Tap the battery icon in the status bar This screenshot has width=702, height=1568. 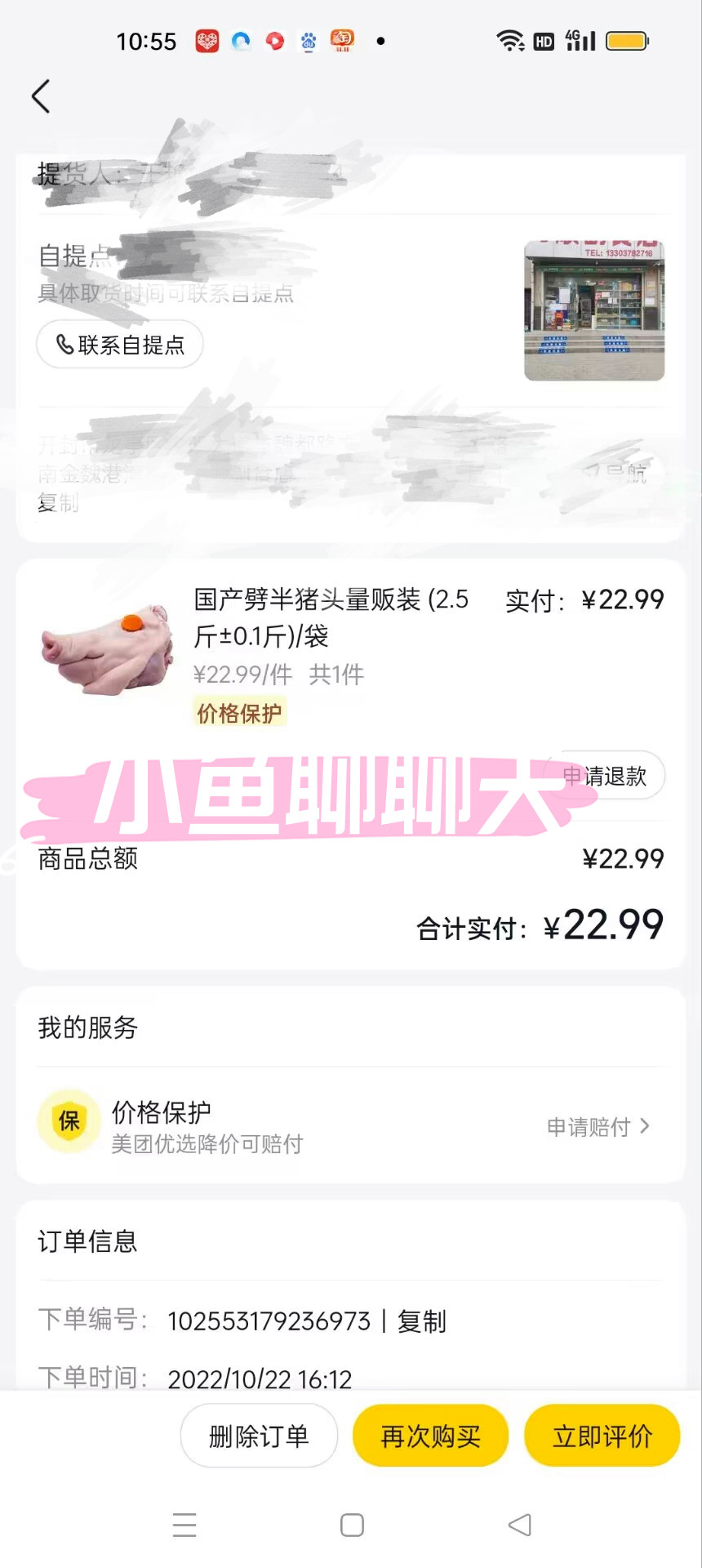626,40
